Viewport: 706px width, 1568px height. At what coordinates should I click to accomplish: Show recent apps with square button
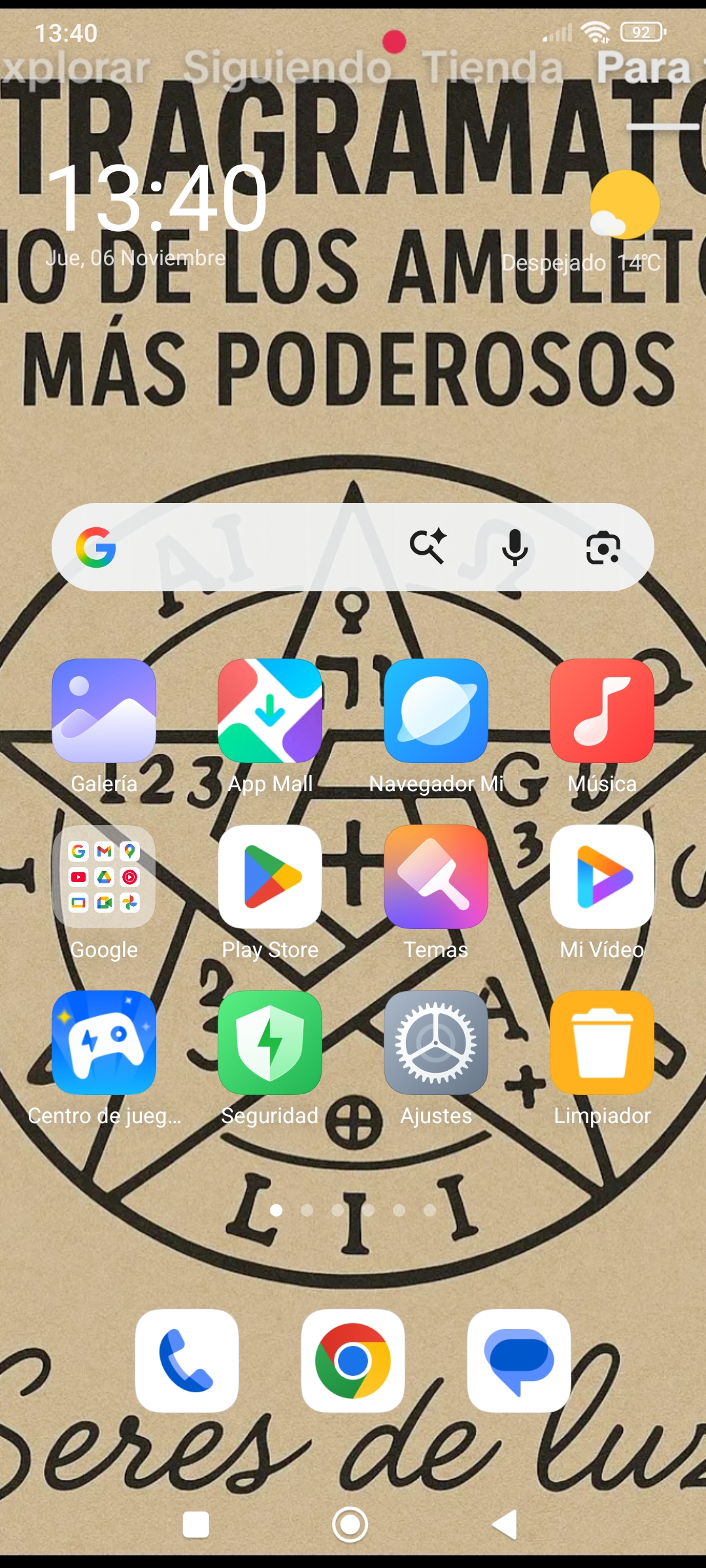pos(195,1525)
